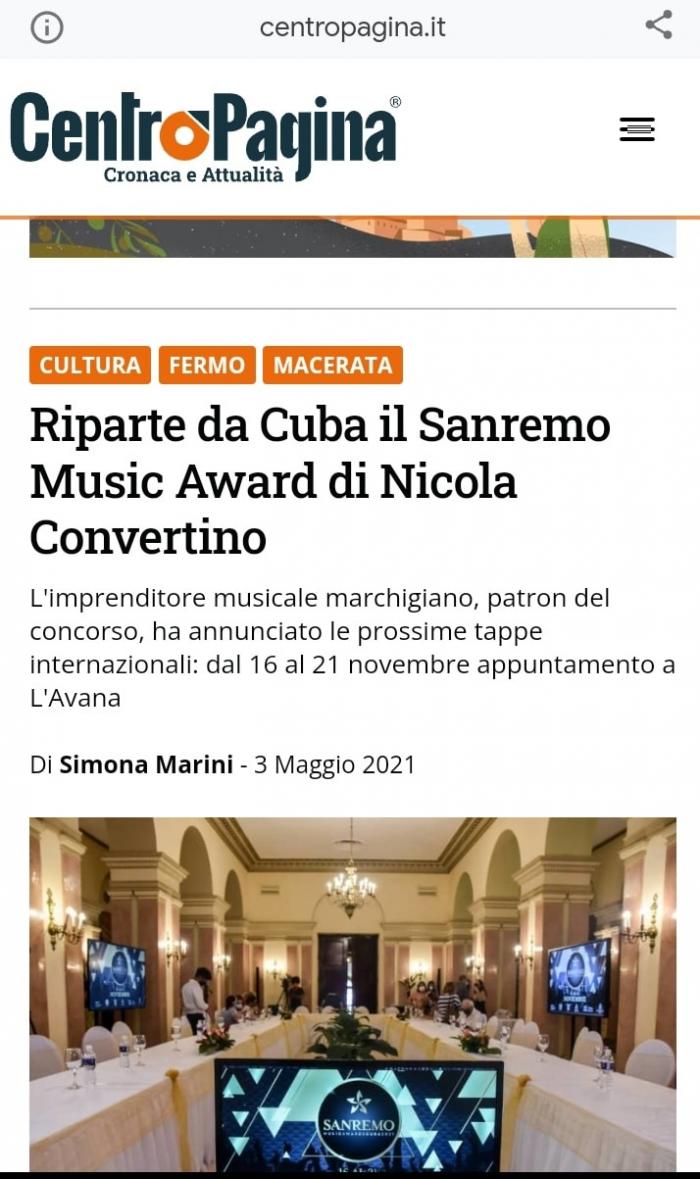Open the page info icon
700x1179 pixels.
click(46, 27)
